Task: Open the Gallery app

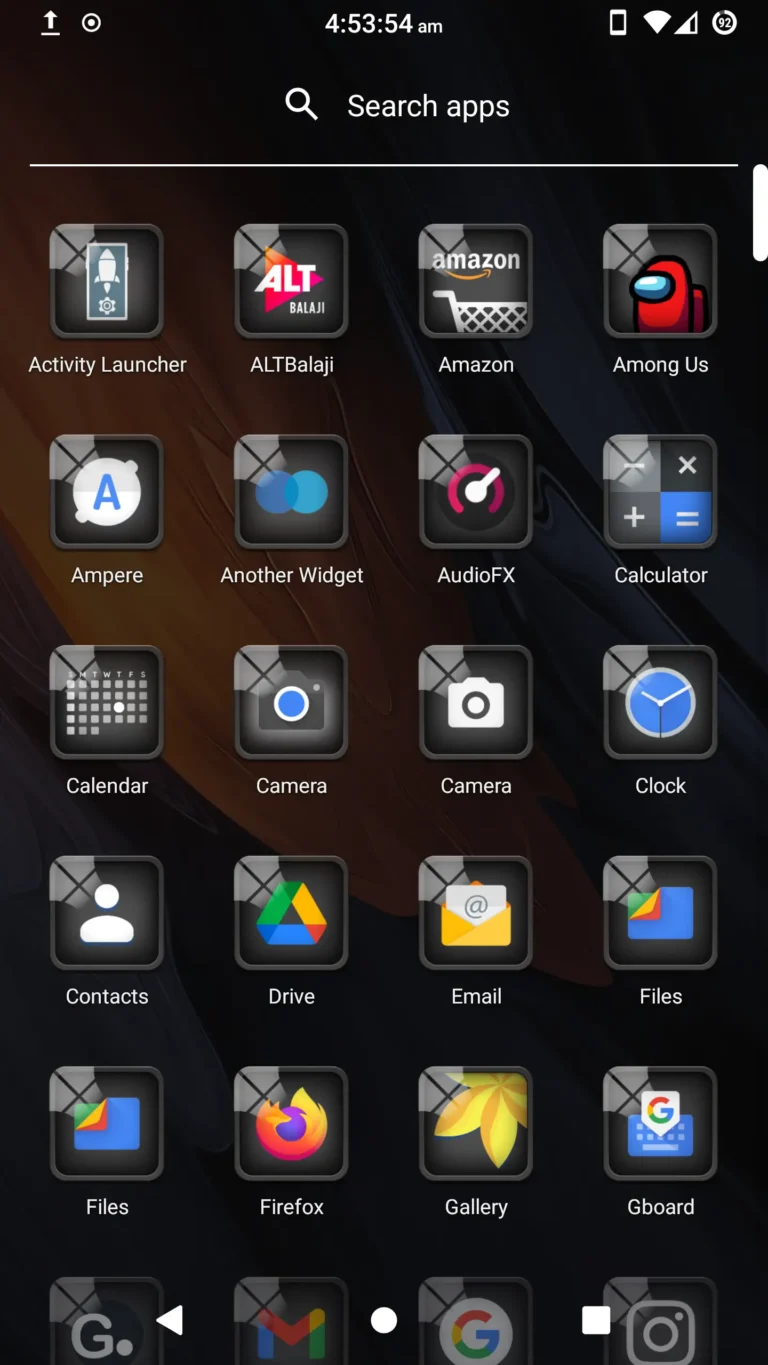Action: click(476, 1122)
